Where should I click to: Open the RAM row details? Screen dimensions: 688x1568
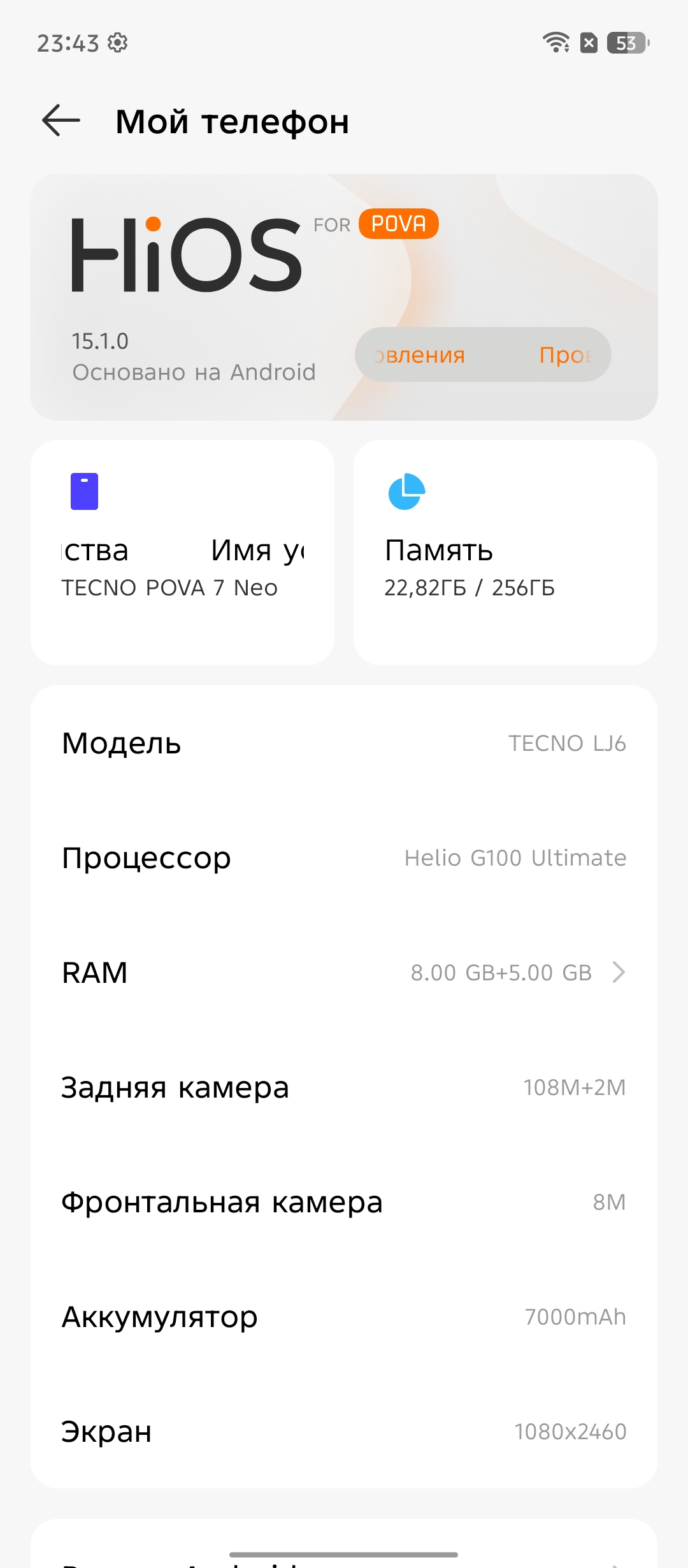pos(344,973)
